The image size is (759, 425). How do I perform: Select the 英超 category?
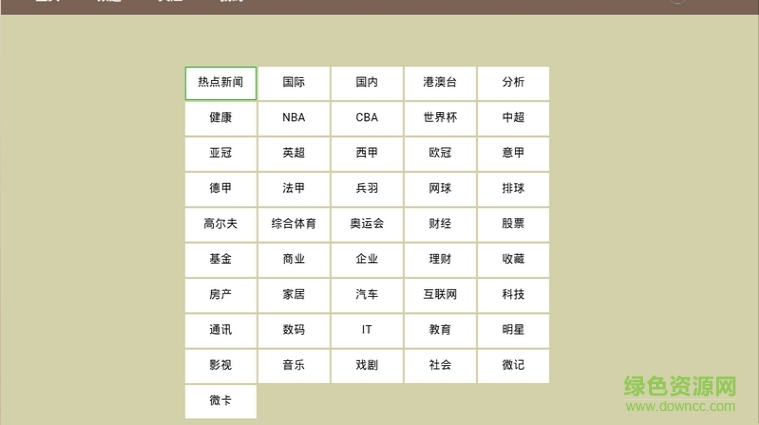click(x=294, y=153)
